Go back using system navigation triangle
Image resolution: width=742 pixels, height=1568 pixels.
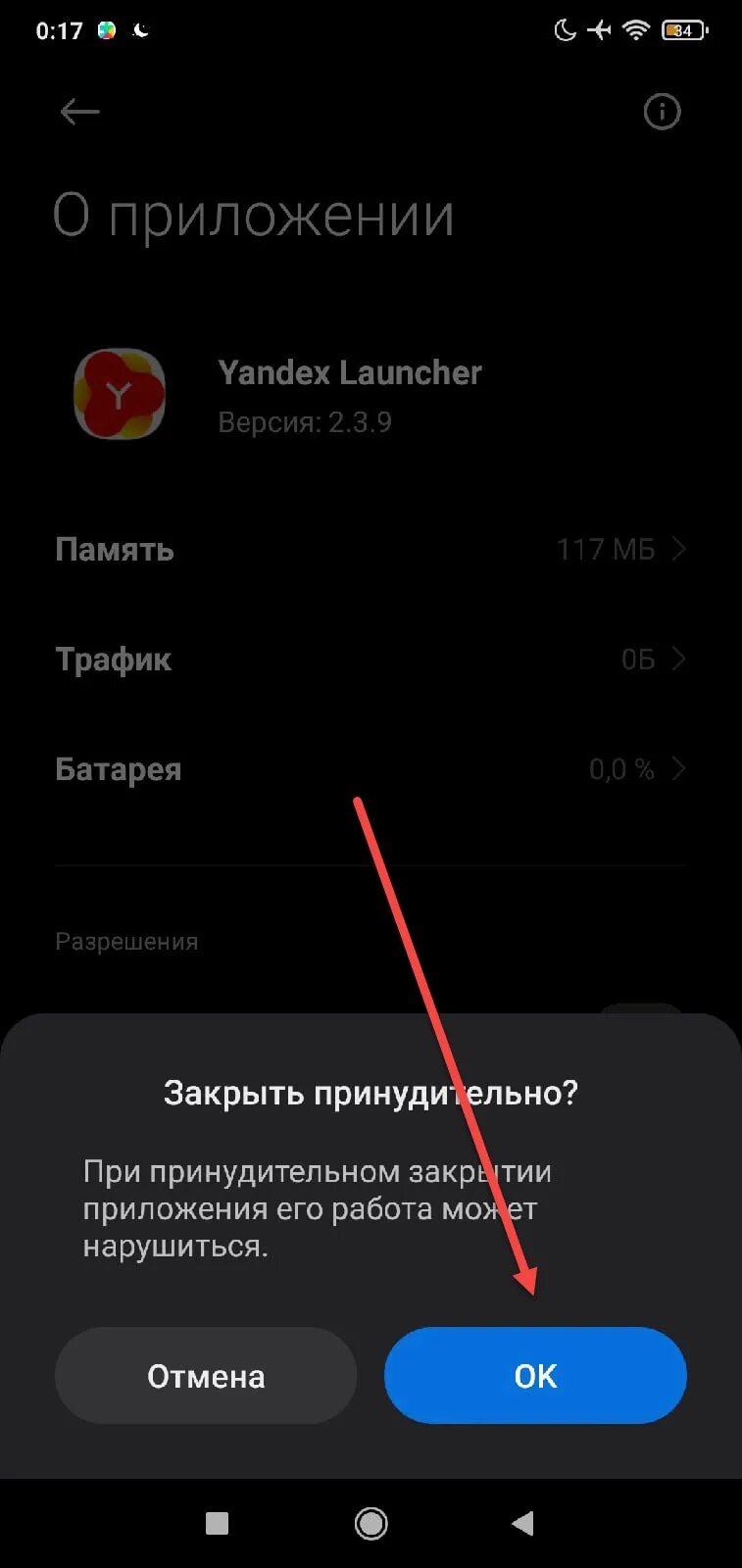[522, 1523]
